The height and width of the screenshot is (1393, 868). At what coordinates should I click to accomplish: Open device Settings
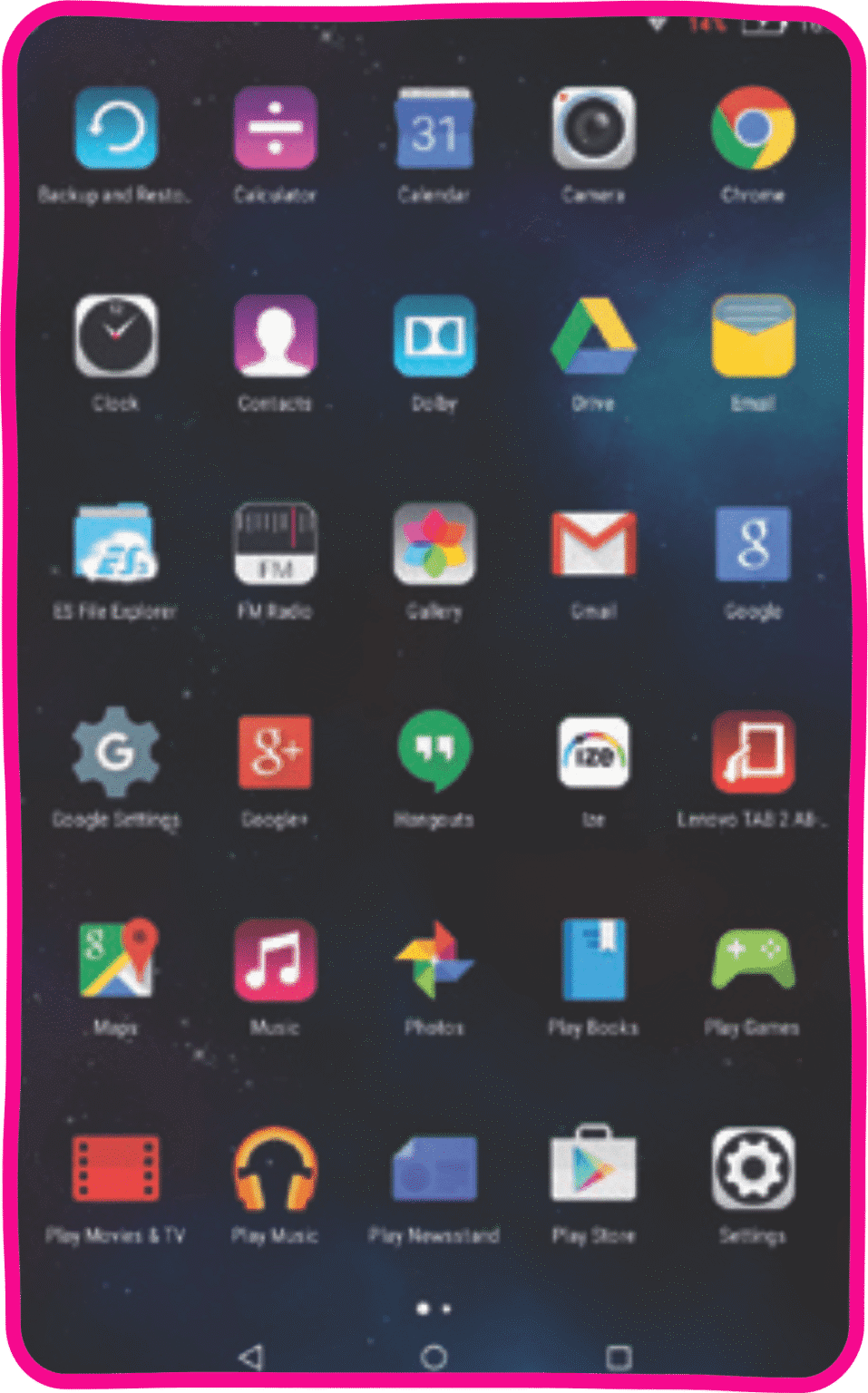pos(752,1168)
